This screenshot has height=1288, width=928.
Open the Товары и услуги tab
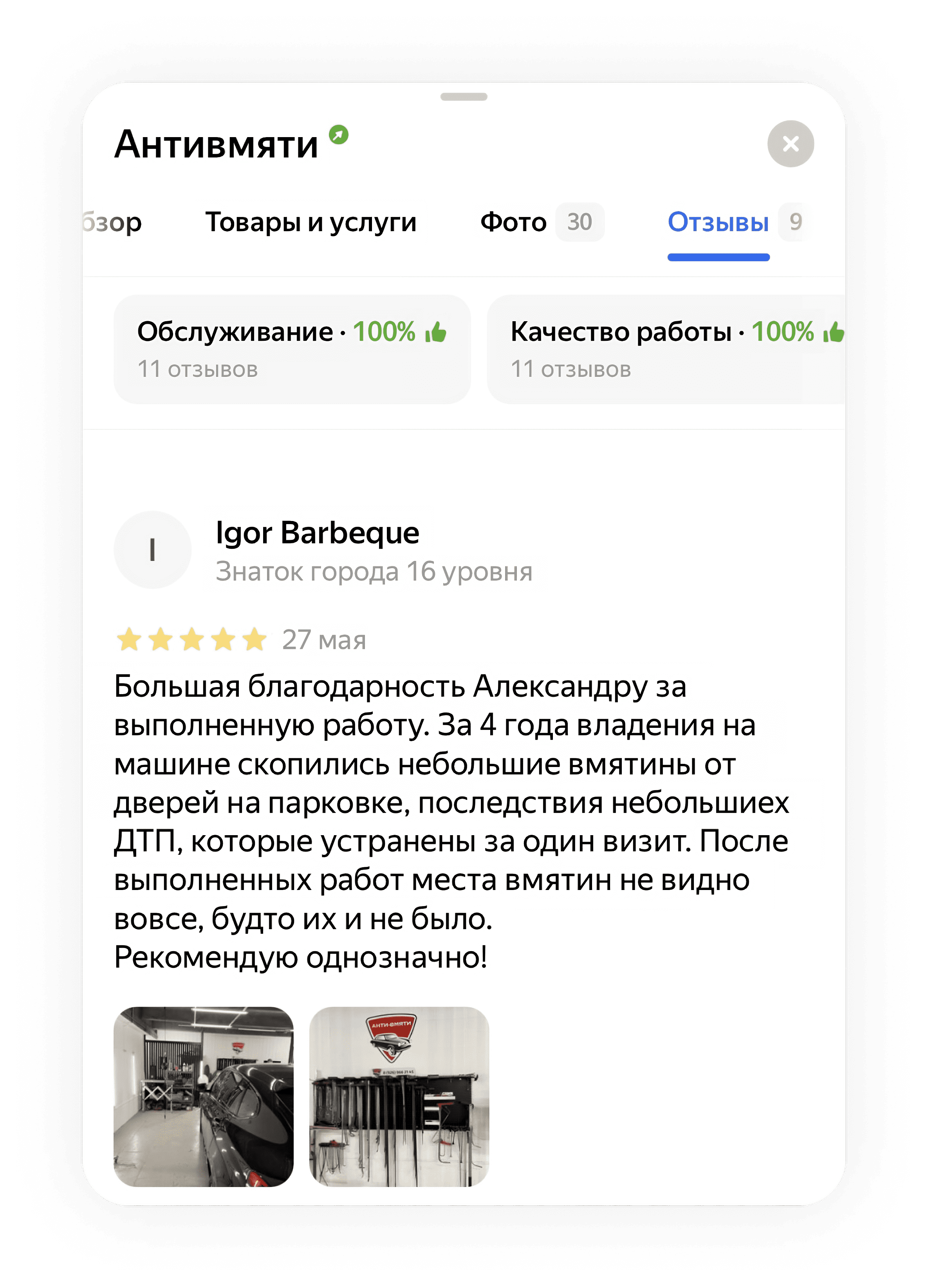pos(311,222)
